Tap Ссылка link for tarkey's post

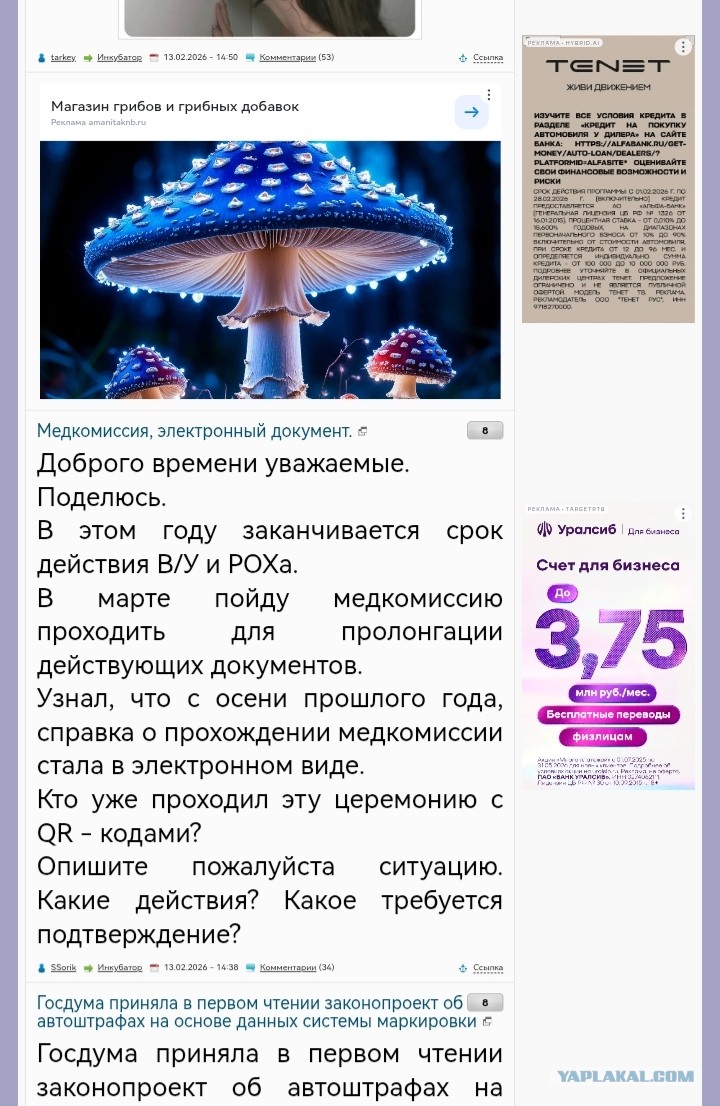(x=488, y=58)
